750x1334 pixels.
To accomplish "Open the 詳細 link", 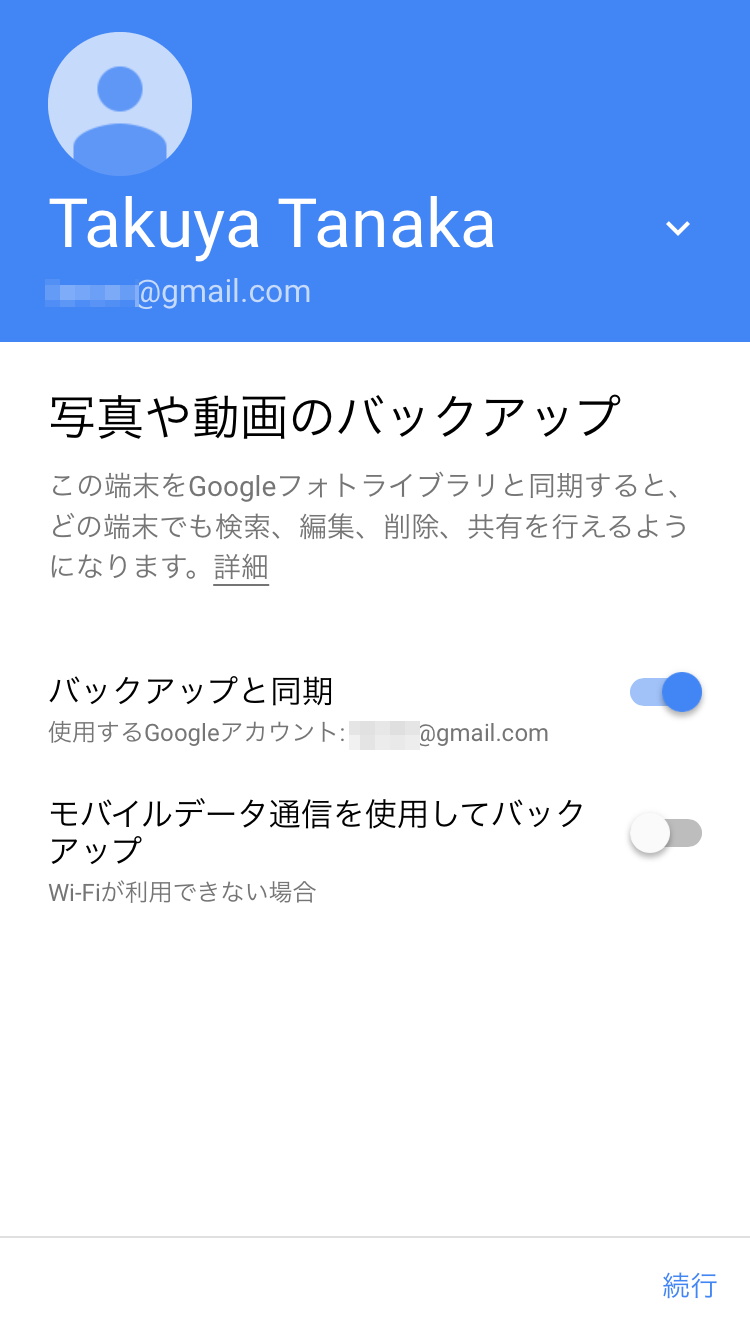I will coord(241,567).
